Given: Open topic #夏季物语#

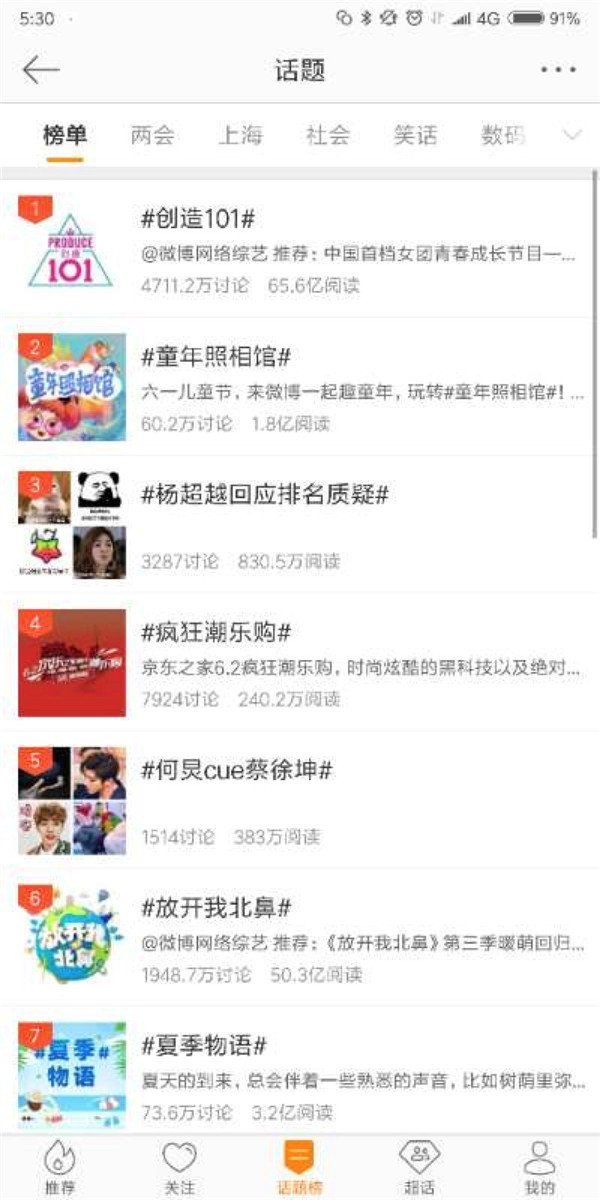Looking at the screenshot, I should tap(204, 1046).
